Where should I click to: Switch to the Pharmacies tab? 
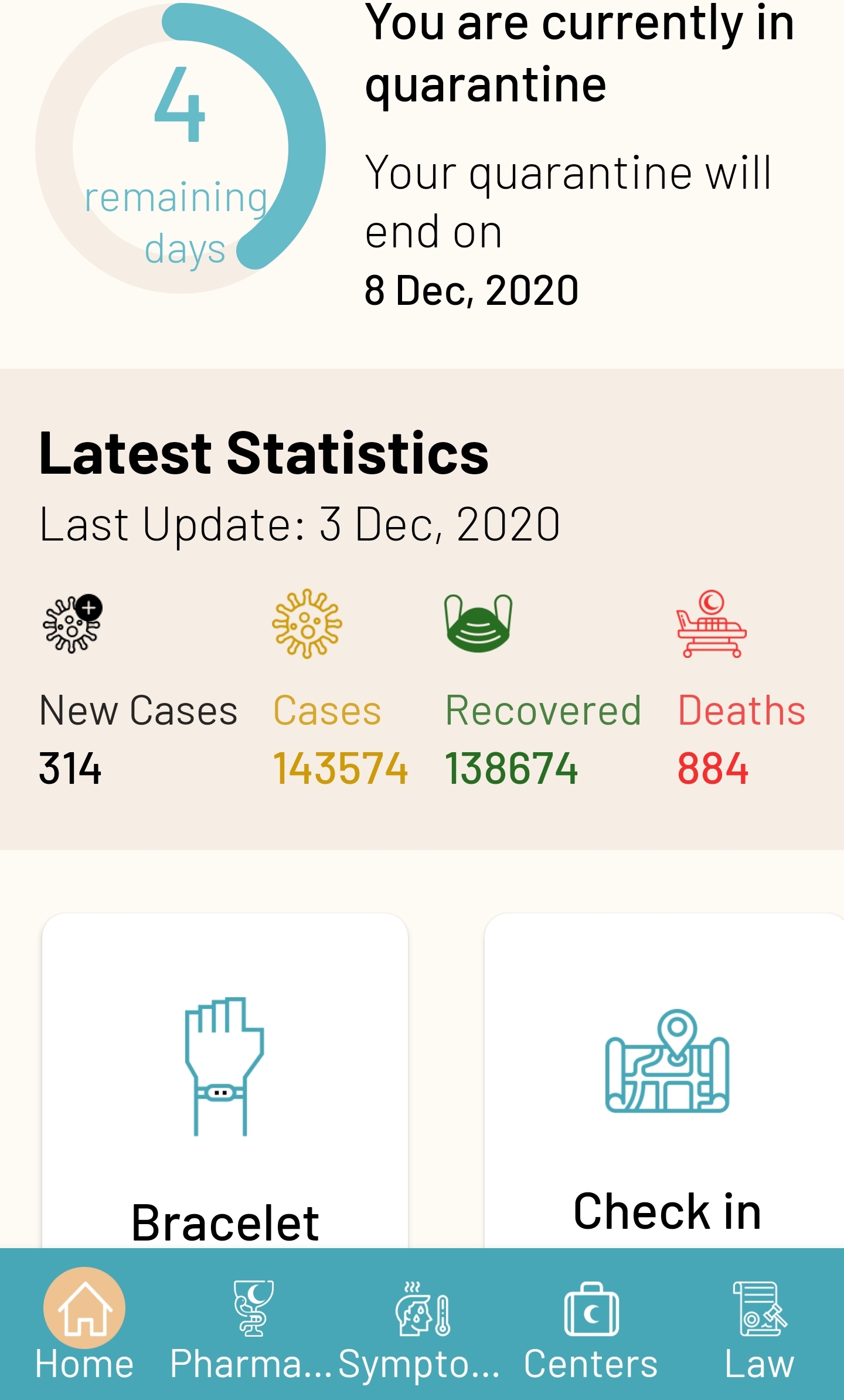pos(252,1325)
